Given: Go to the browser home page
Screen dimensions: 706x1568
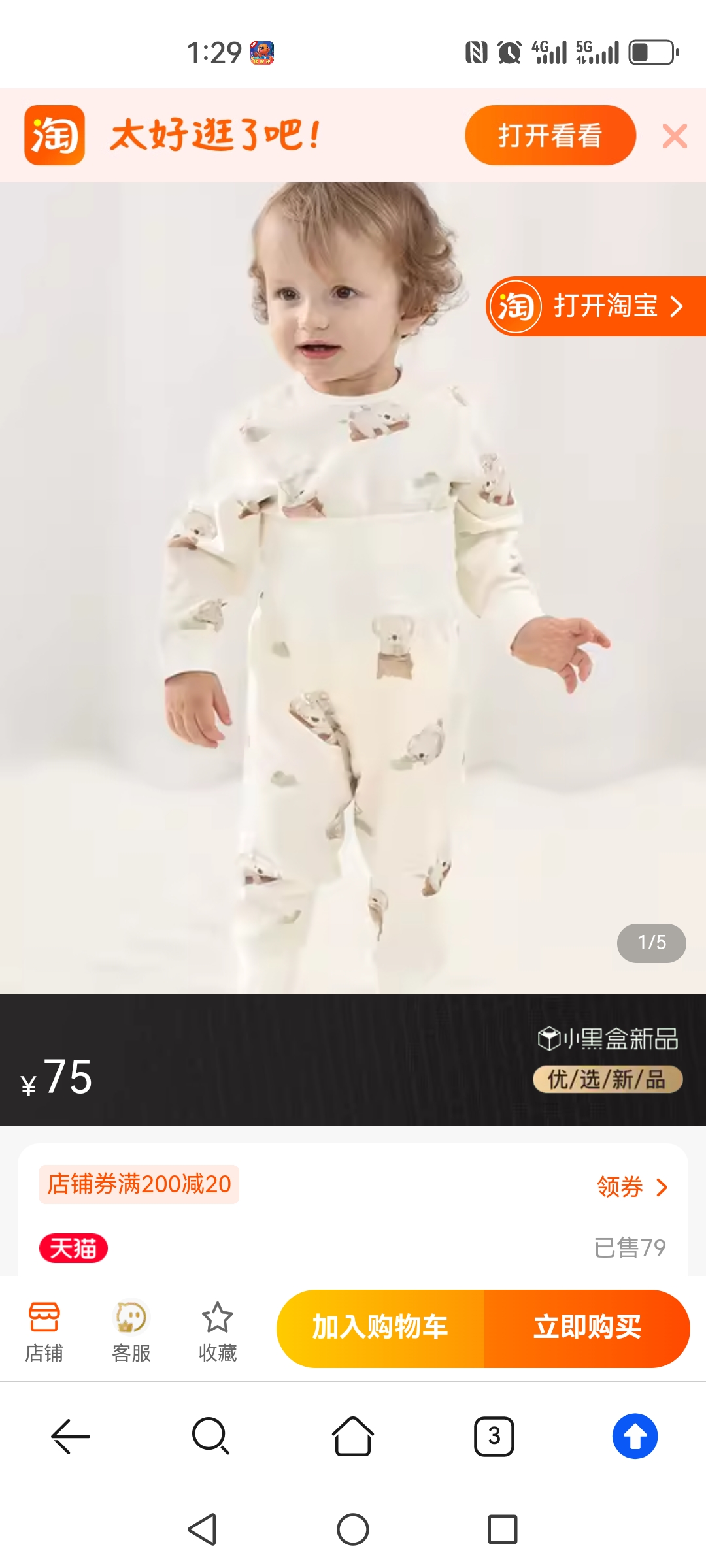Looking at the screenshot, I should pyautogui.click(x=353, y=1436).
